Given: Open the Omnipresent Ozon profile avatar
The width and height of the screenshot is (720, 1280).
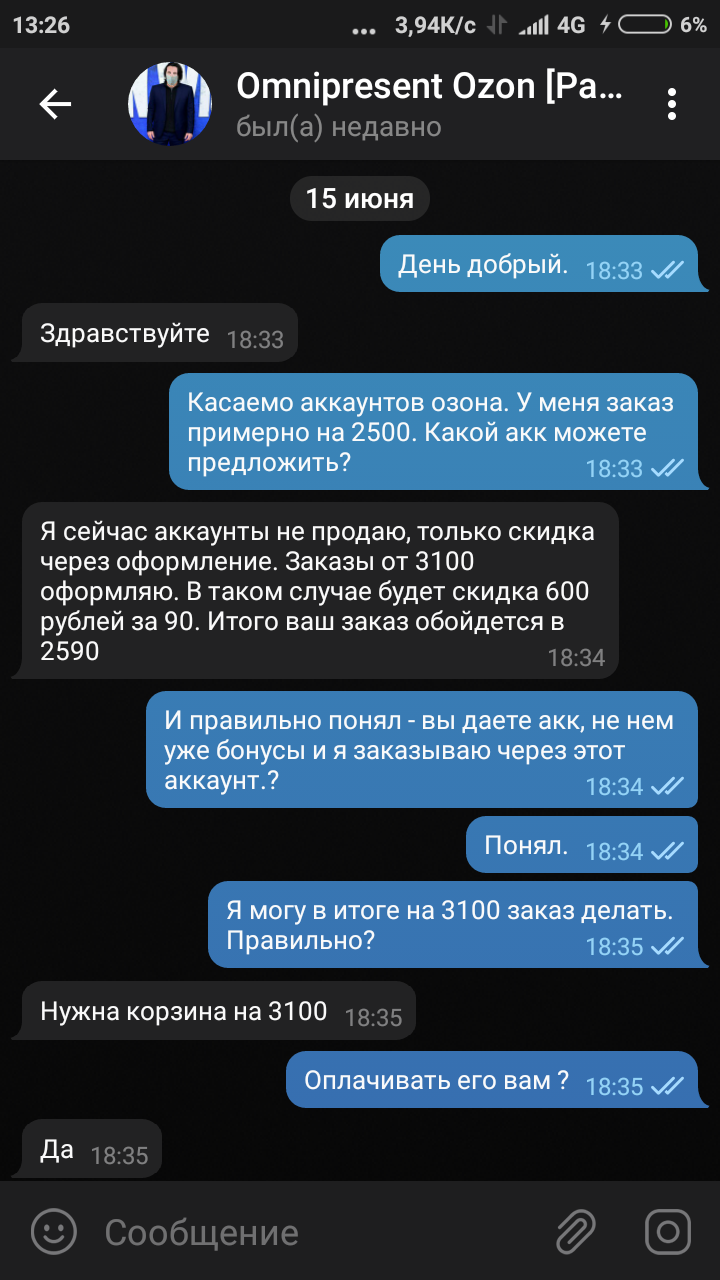Looking at the screenshot, I should tap(170, 104).
